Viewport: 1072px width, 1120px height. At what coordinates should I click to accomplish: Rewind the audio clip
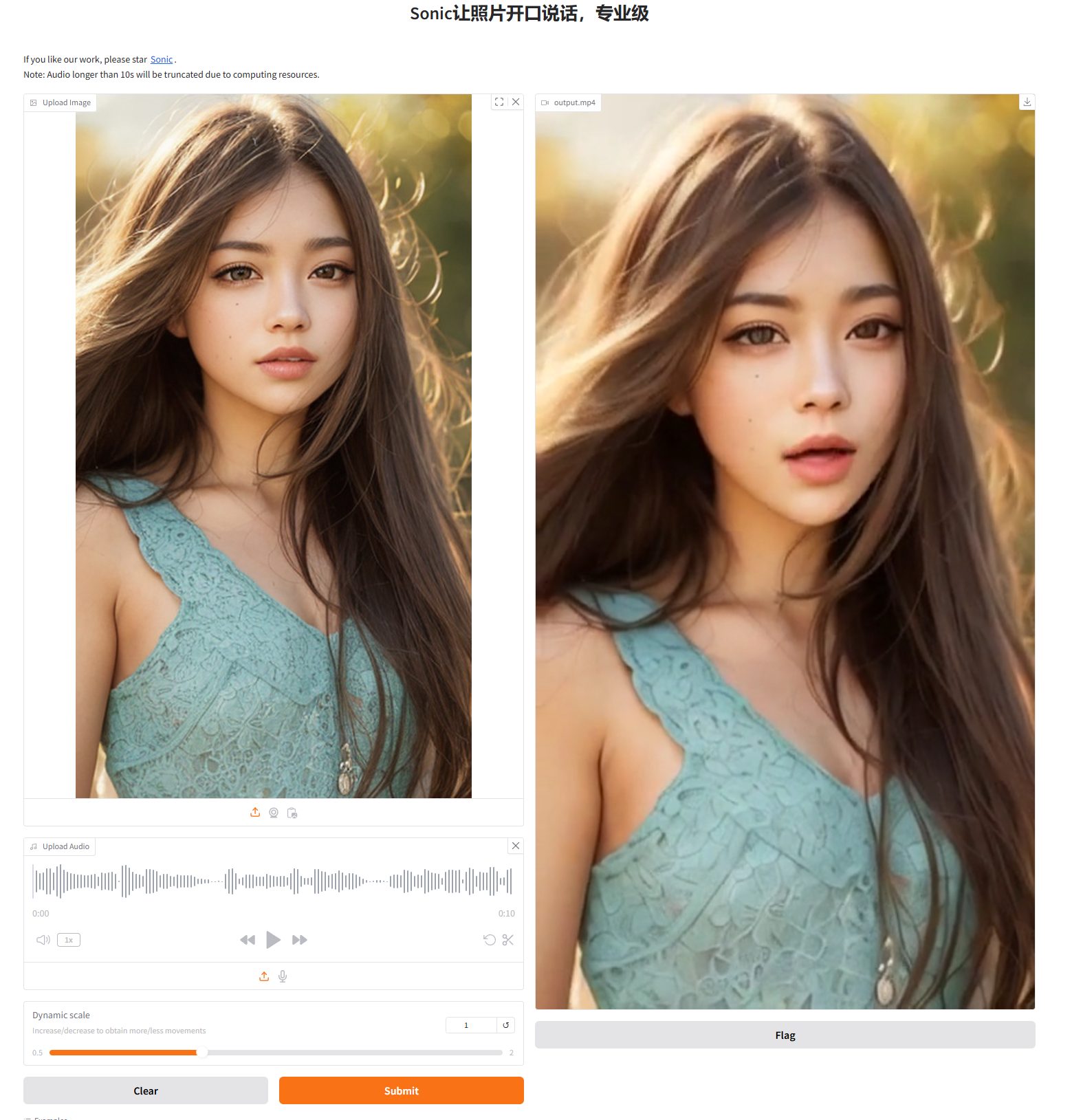[x=248, y=940]
